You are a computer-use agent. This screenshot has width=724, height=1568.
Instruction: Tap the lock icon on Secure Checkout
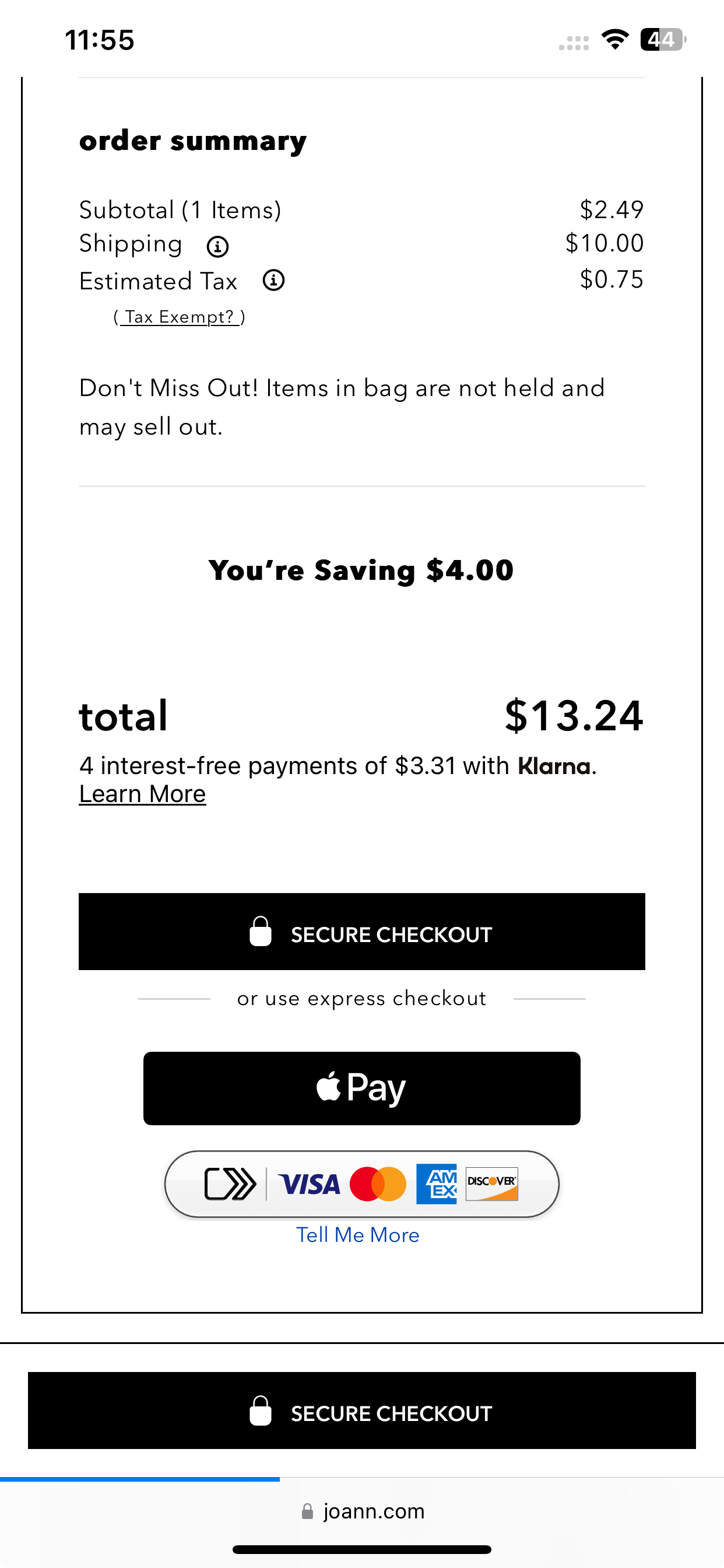(x=262, y=933)
